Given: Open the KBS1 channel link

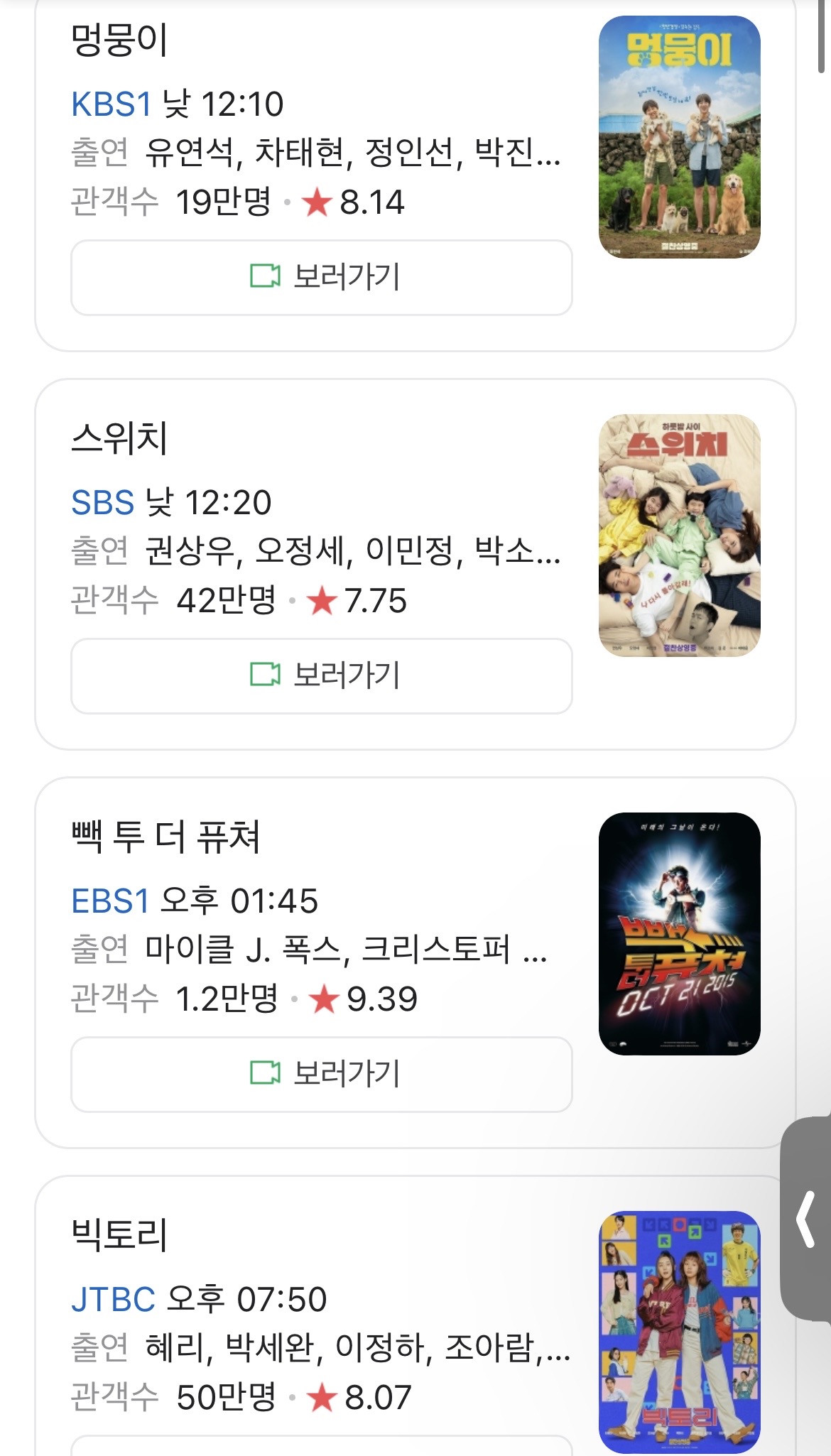Looking at the screenshot, I should 111,104.
